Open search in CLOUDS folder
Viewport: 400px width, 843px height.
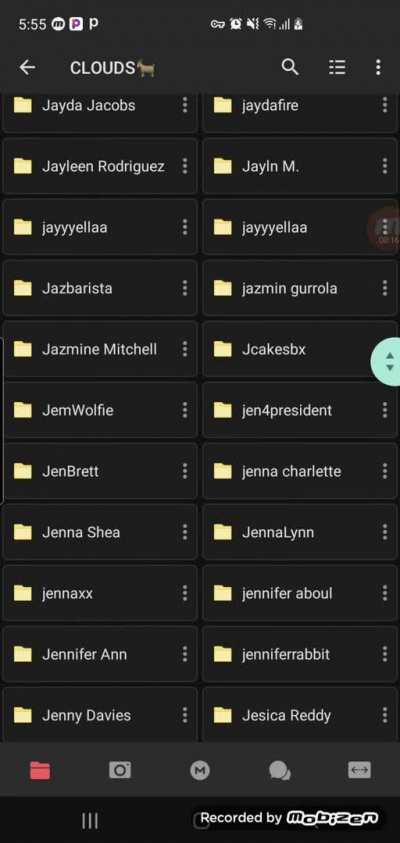tap(290, 67)
